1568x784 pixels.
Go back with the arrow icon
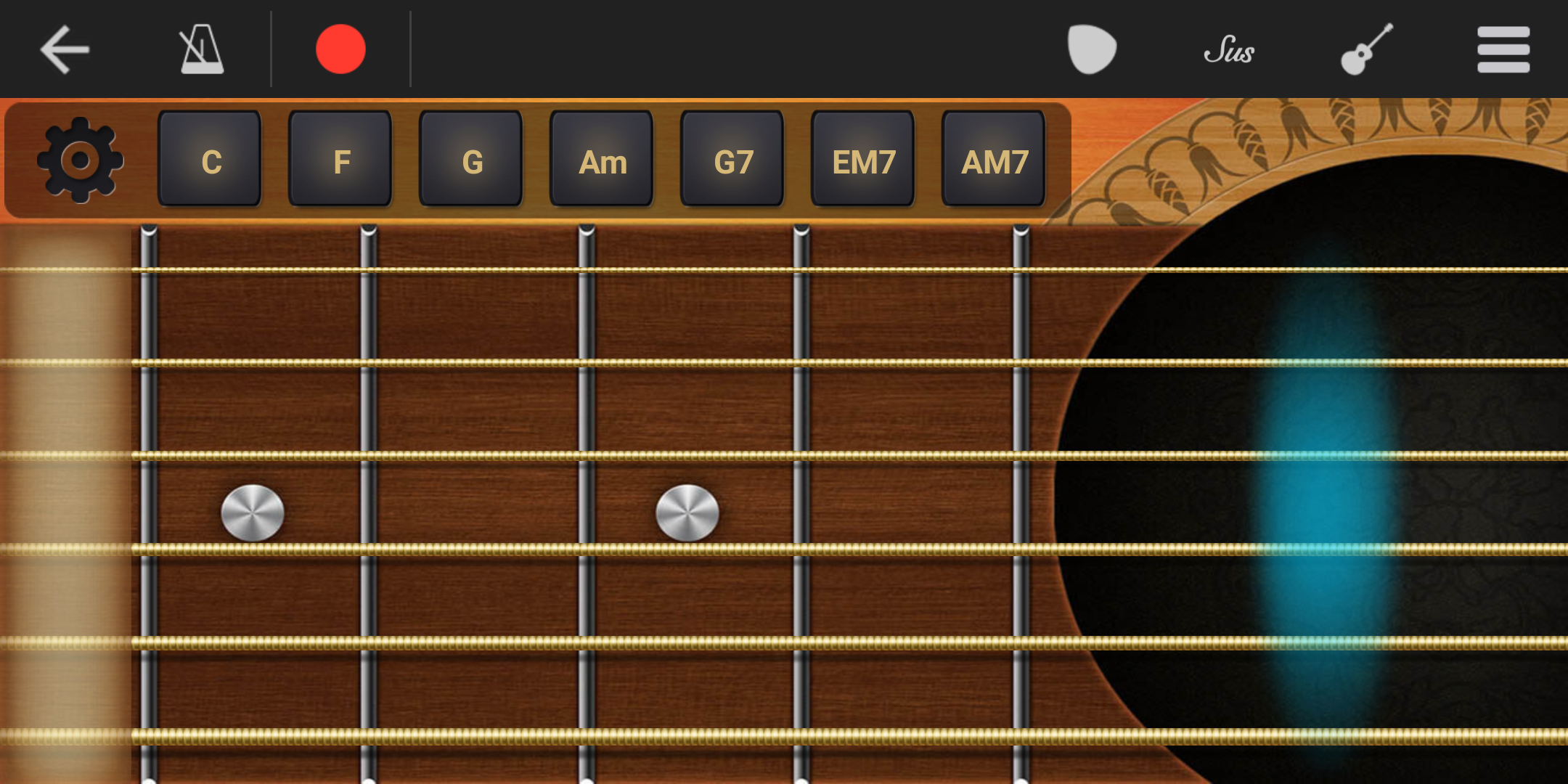pos(65,49)
